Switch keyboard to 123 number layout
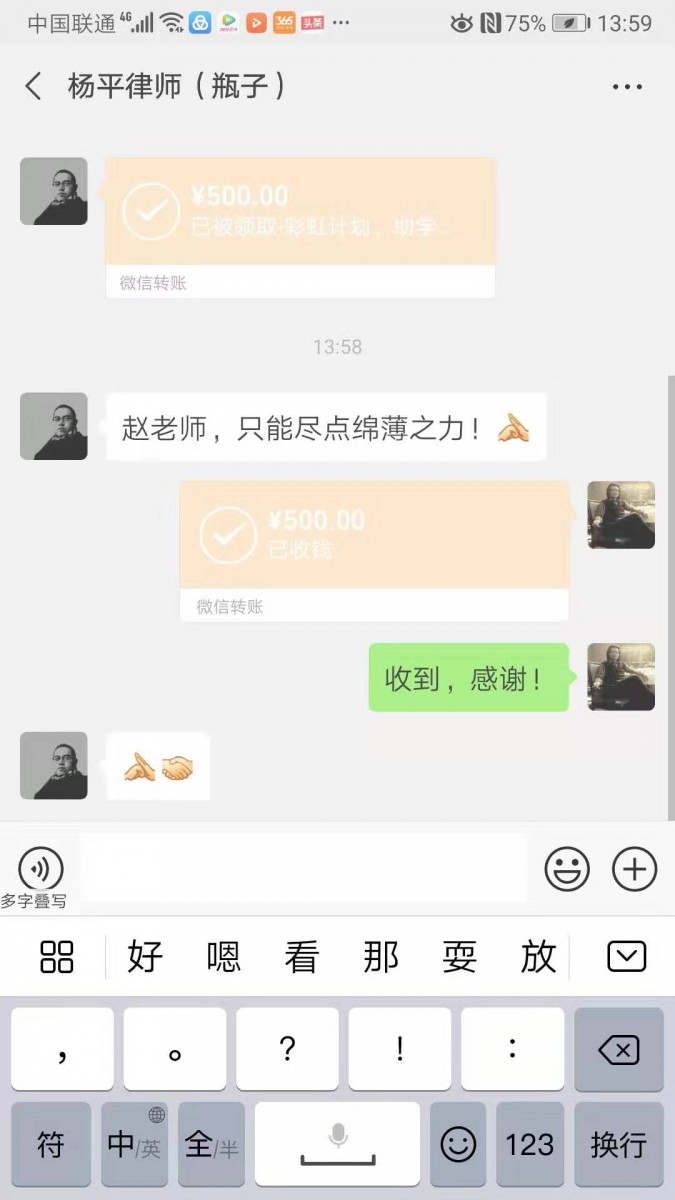Viewport: 675px width, 1200px height. click(530, 1144)
